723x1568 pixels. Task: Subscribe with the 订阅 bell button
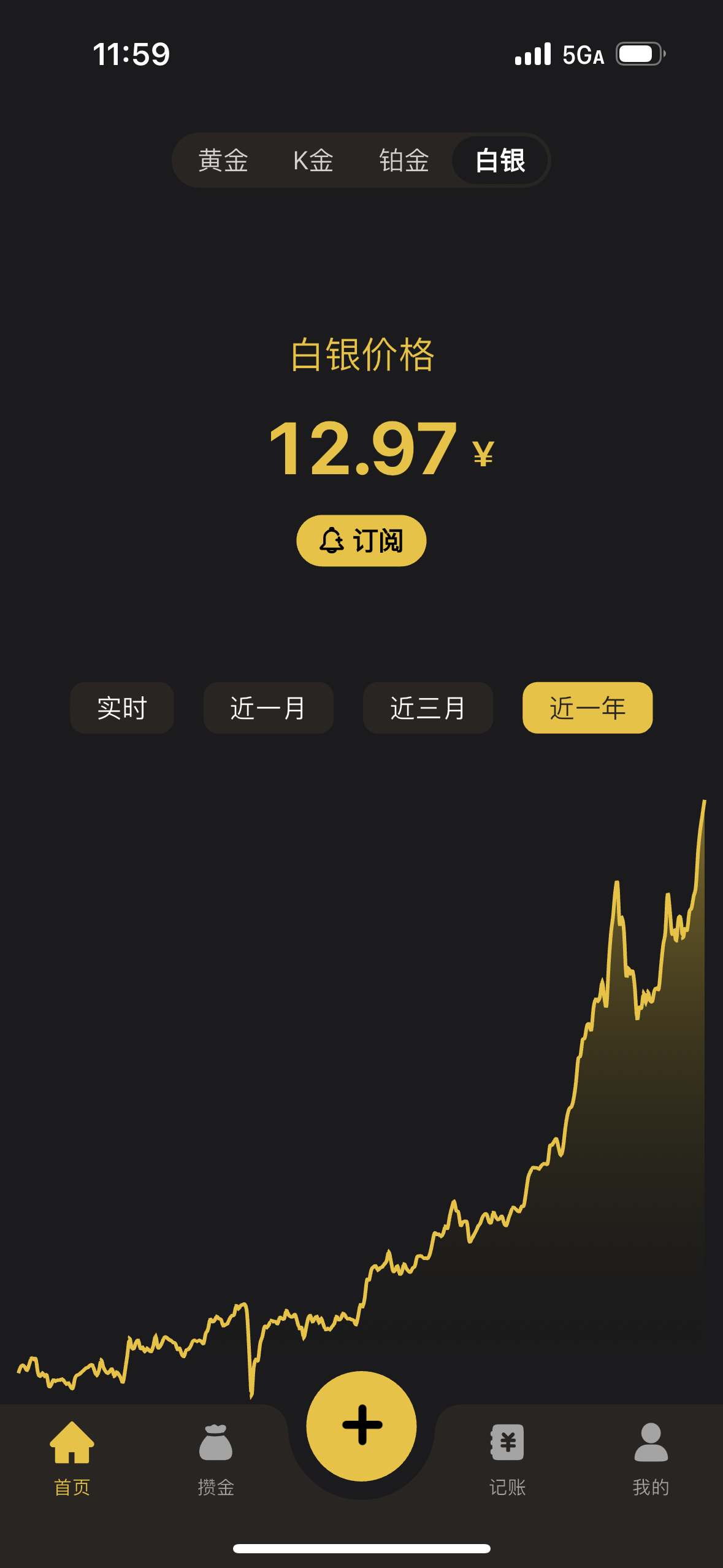[361, 540]
